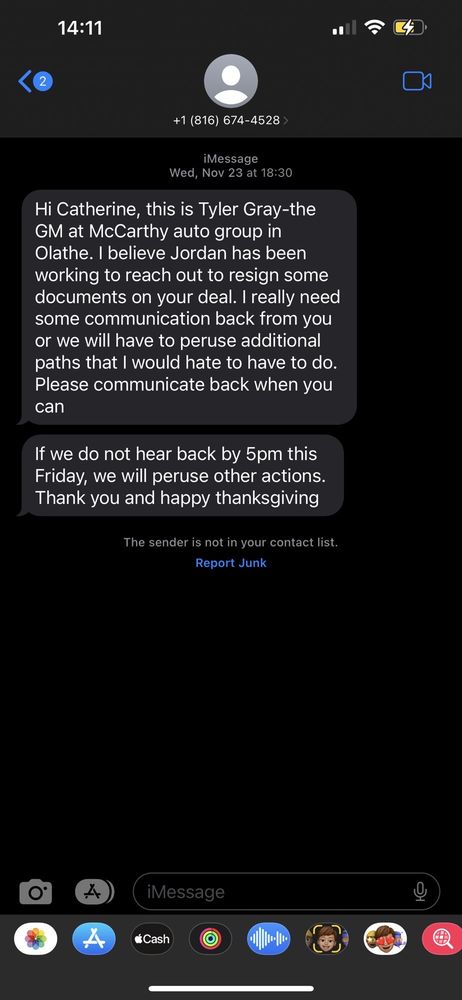Open the Fitness activity rings app
This screenshot has height=1000, width=462.
point(210,939)
